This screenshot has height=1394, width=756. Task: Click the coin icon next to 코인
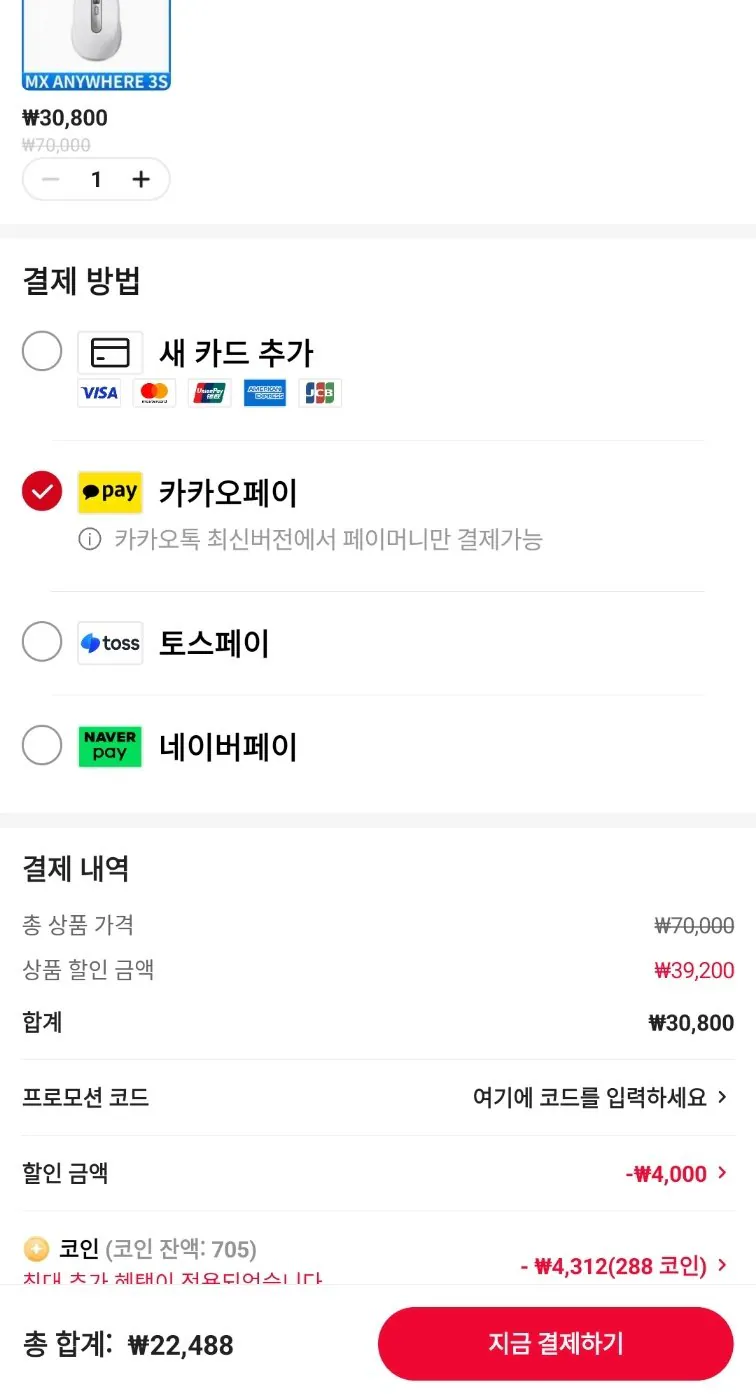point(36,1249)
